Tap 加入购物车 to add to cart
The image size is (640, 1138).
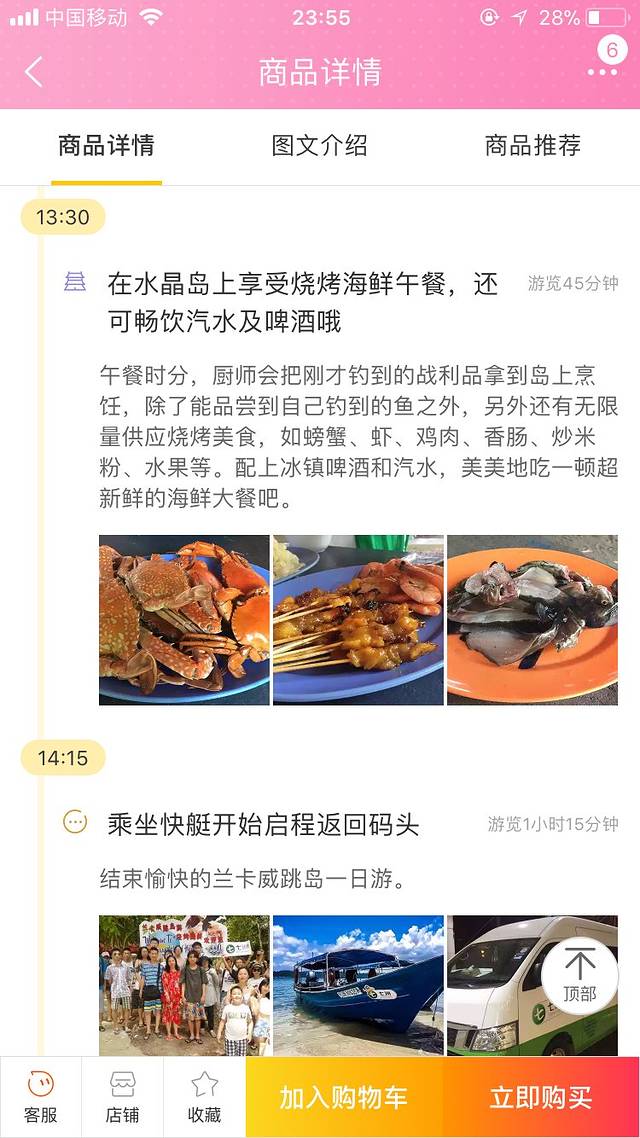point(344,1097)
